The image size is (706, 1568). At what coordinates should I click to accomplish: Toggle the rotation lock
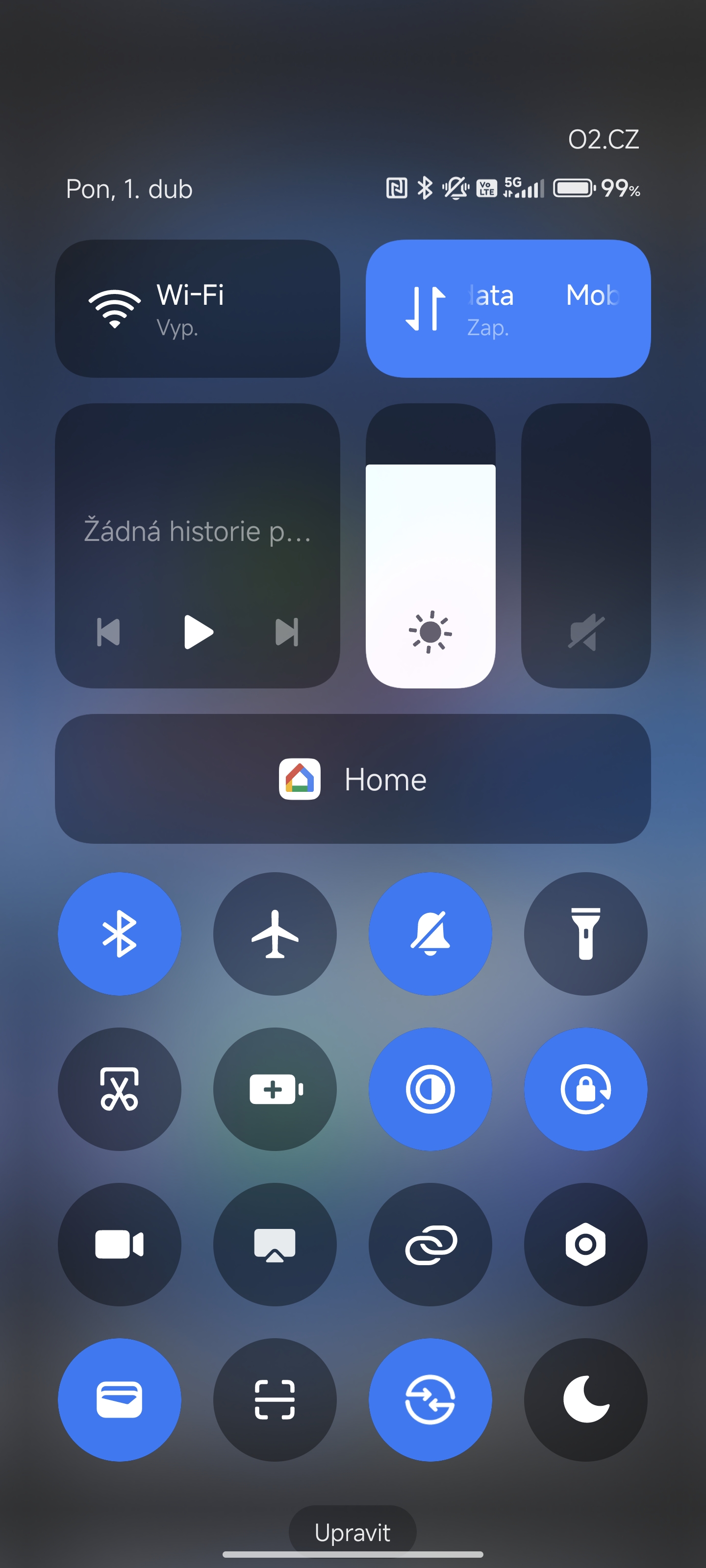[585, 1089]
